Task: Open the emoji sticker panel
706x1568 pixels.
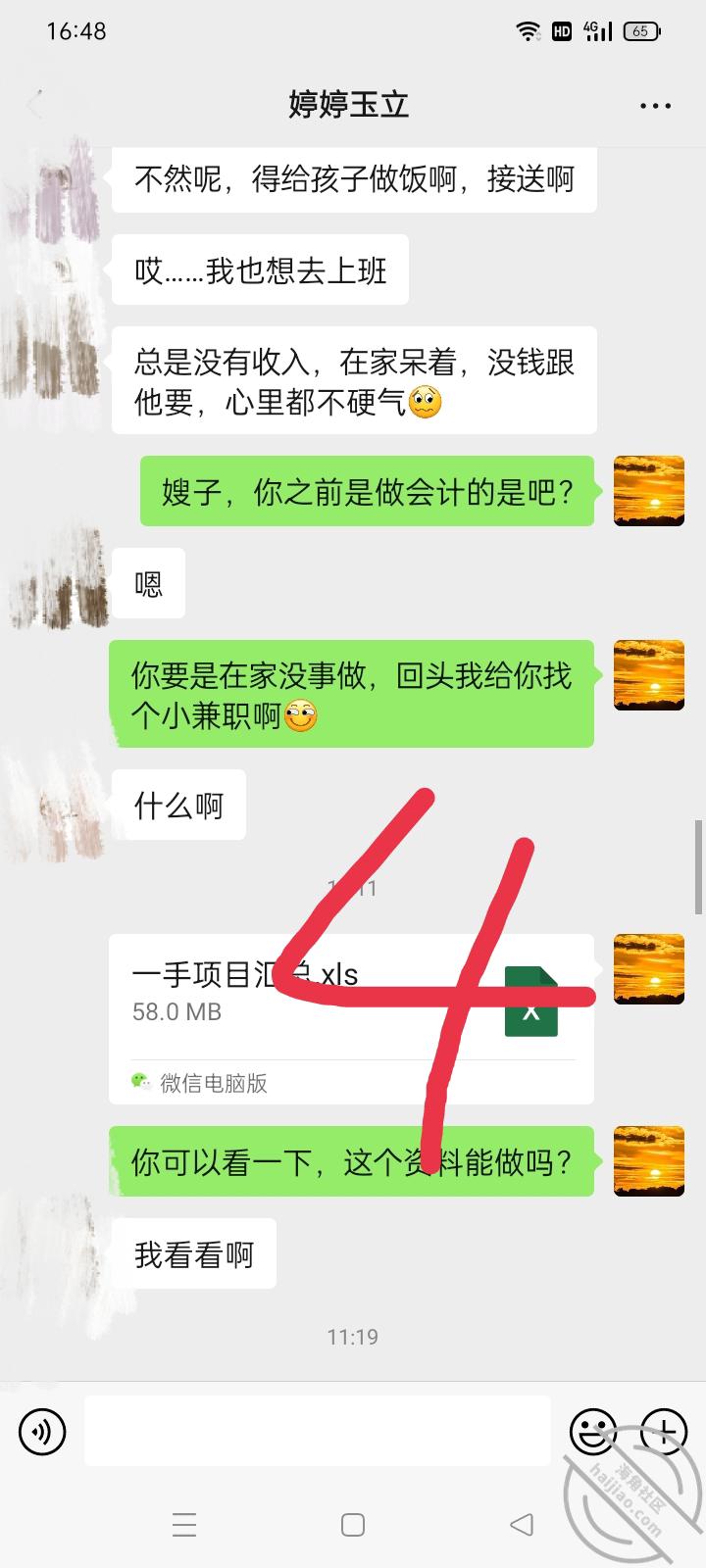Action: (593, 1432)
